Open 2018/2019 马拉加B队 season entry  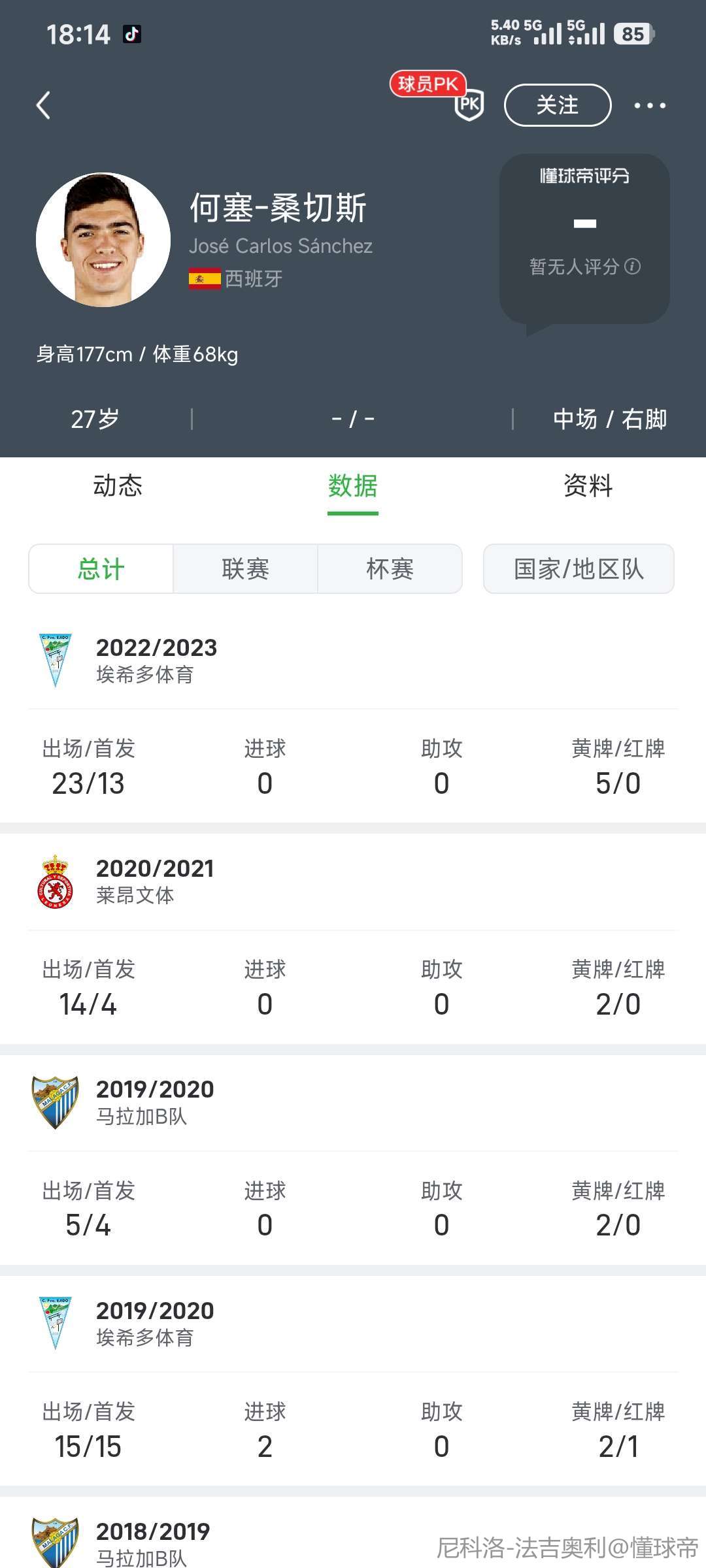(153, 1542)
